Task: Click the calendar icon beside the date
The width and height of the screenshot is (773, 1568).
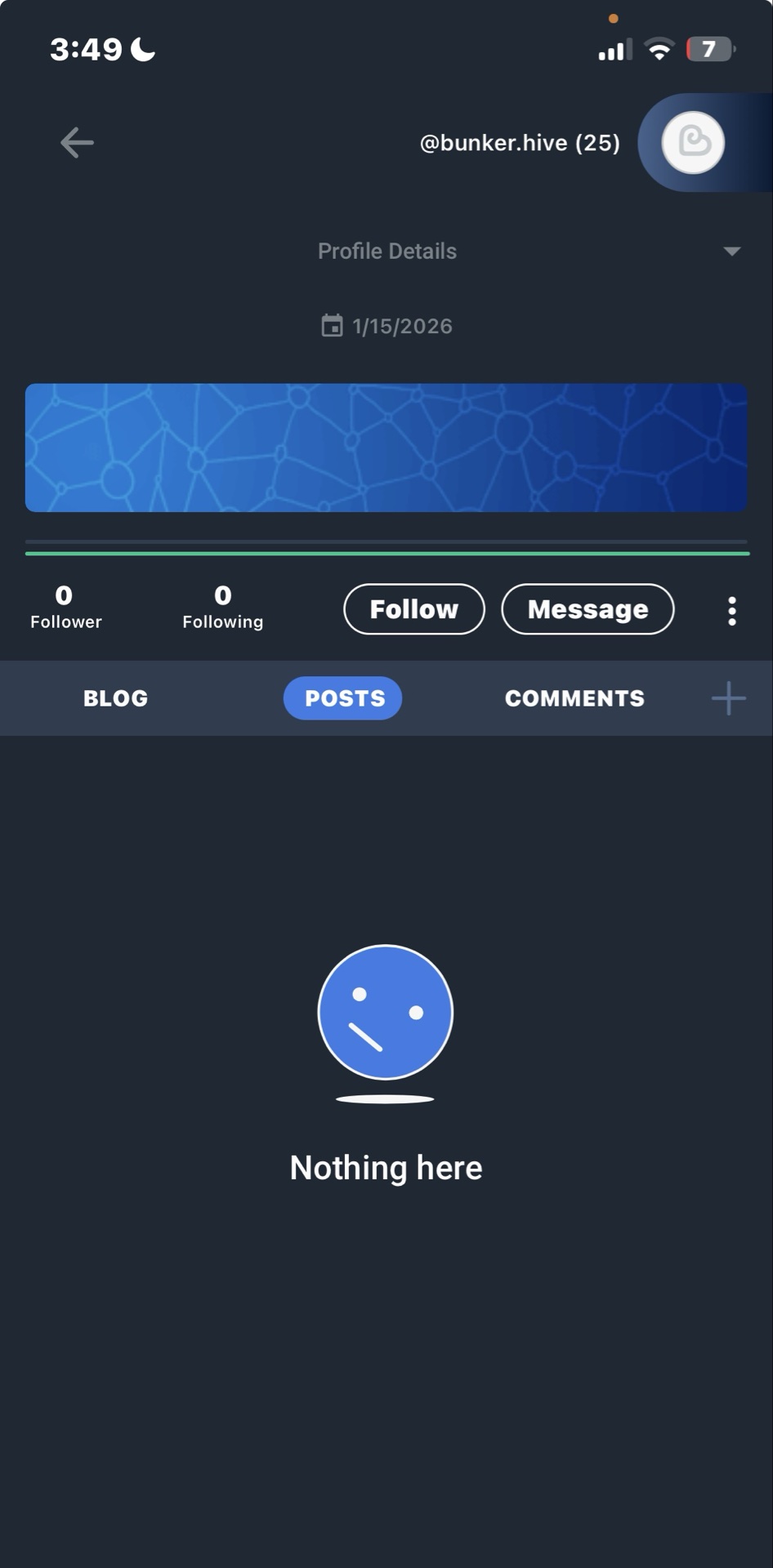Action: click(332, 325)
